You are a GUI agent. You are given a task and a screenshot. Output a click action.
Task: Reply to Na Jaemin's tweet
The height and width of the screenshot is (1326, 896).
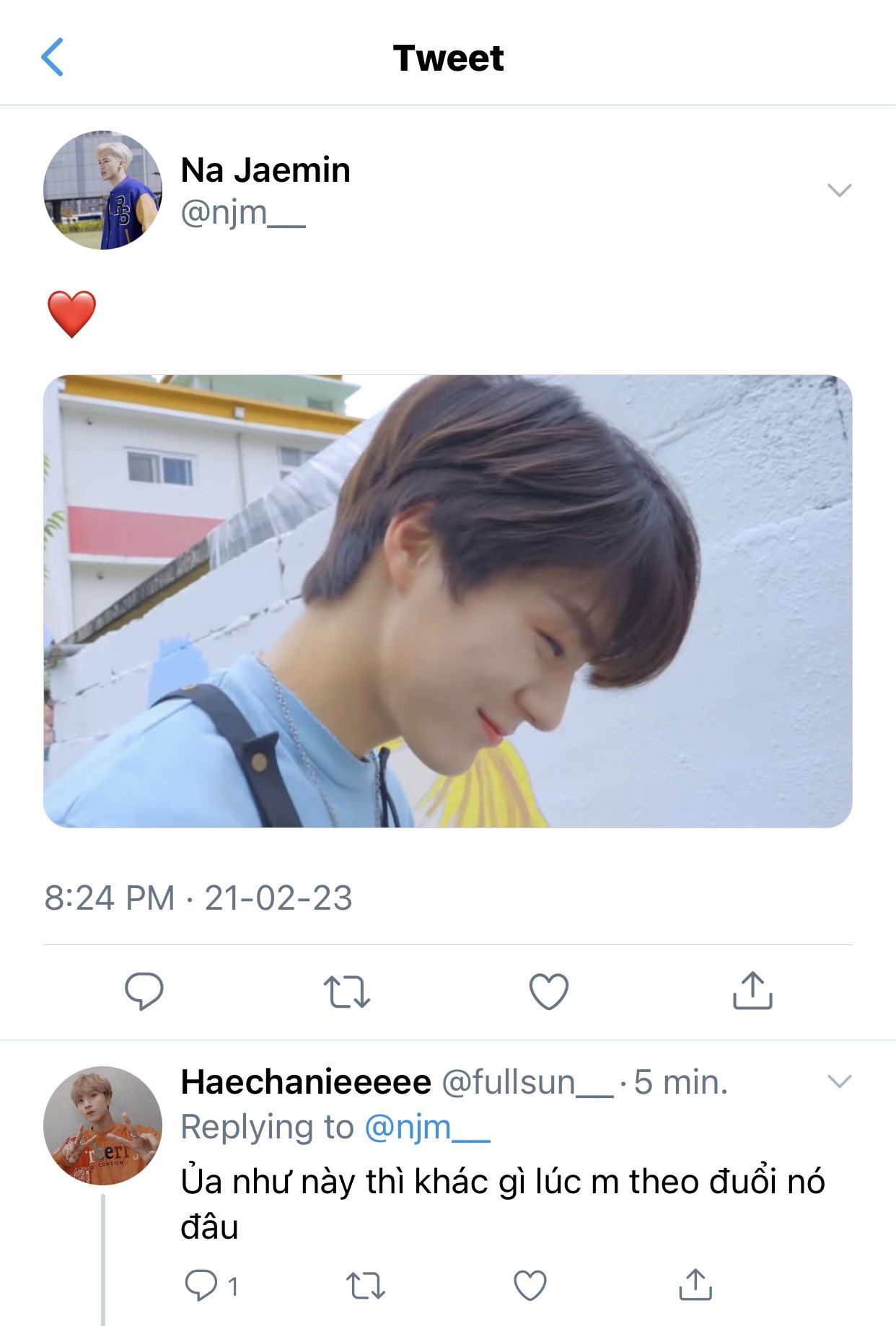[144, 991]
